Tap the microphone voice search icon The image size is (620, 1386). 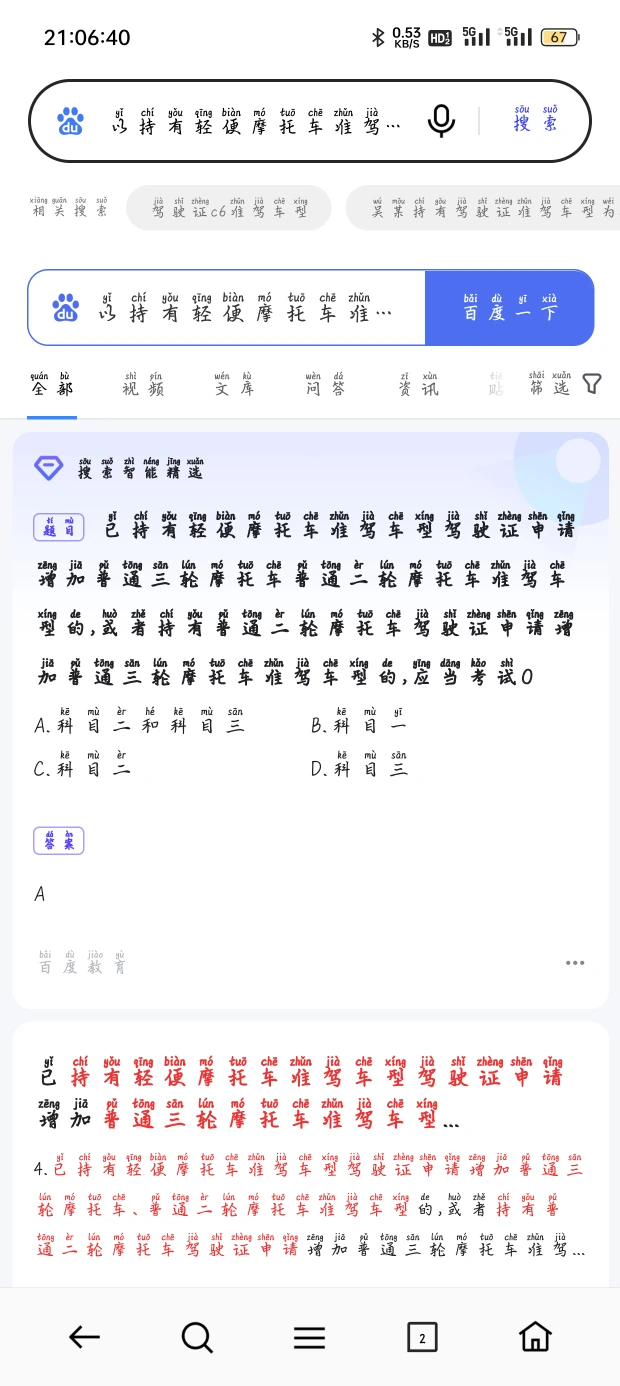441,120
